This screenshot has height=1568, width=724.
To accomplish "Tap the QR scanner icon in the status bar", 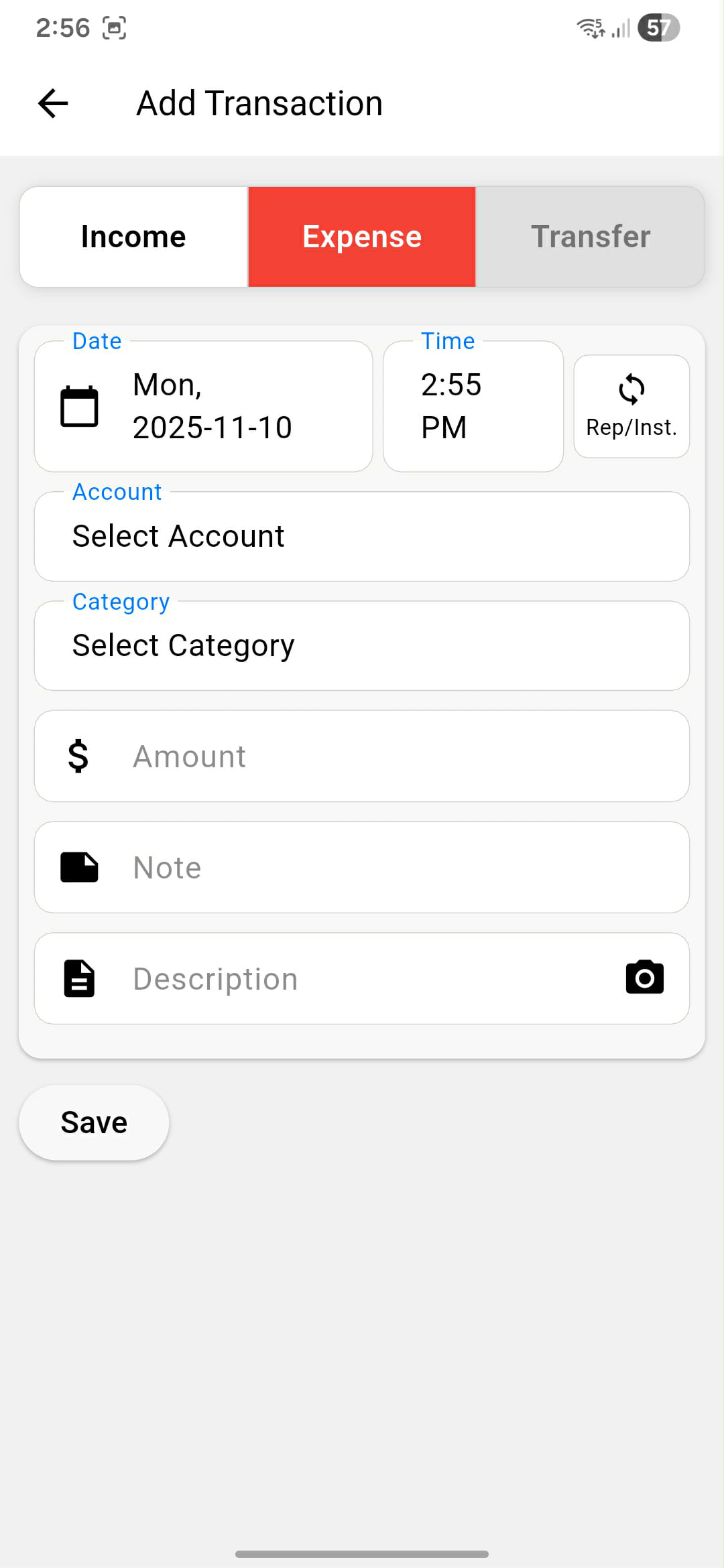I will [115, 28].
